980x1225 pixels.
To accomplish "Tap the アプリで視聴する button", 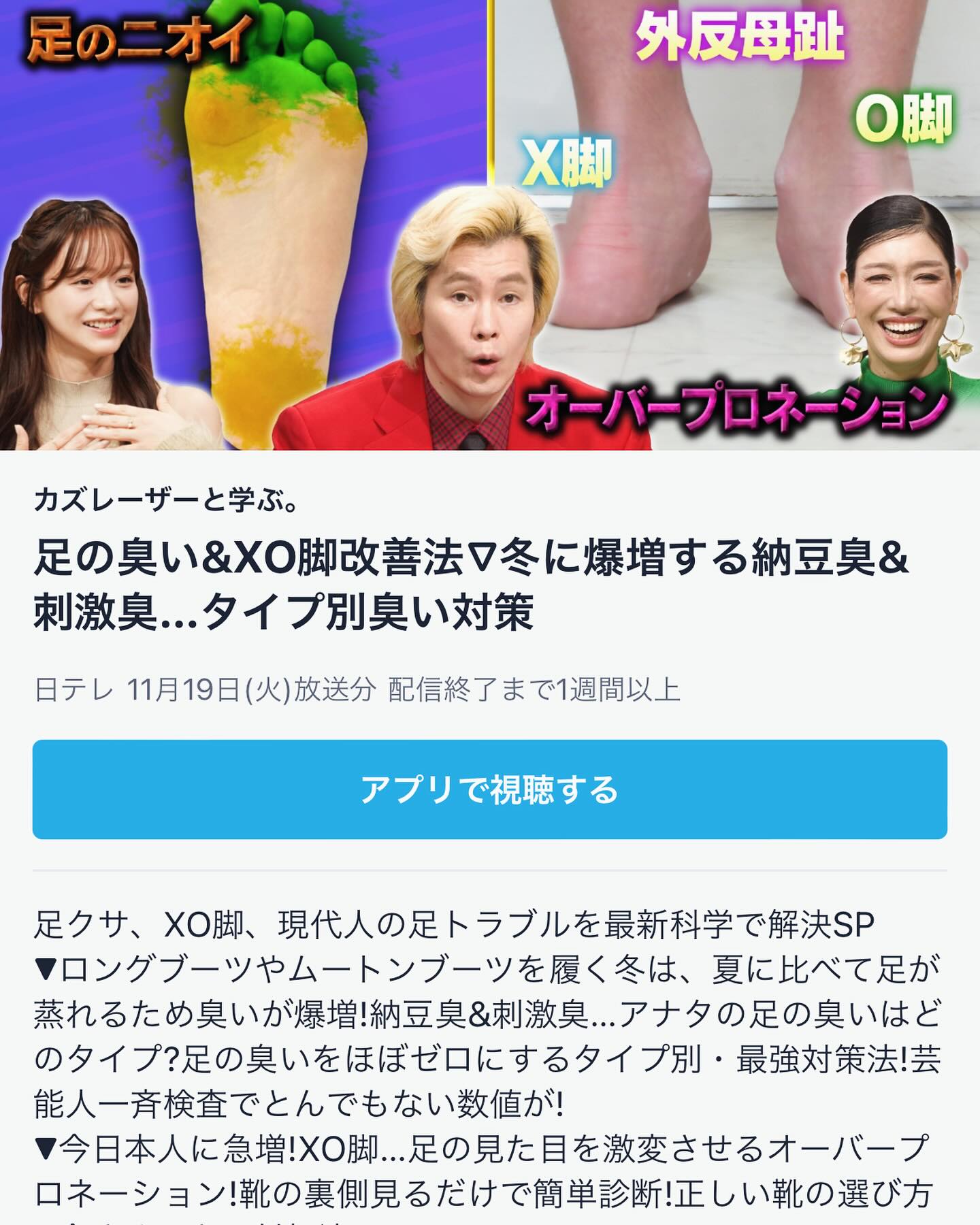I will 490,789.
